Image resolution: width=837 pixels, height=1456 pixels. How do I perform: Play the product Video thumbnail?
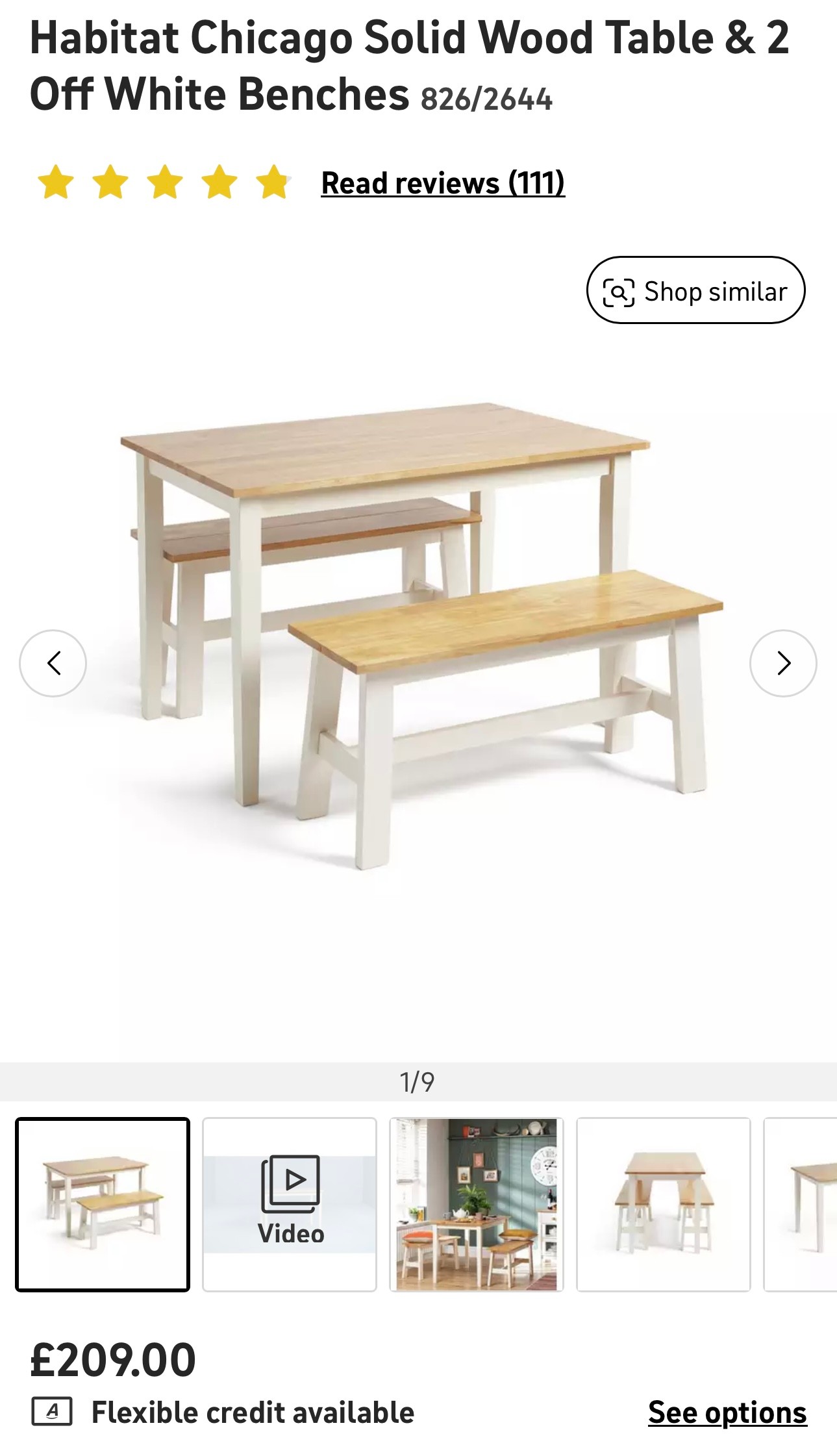290,1205
